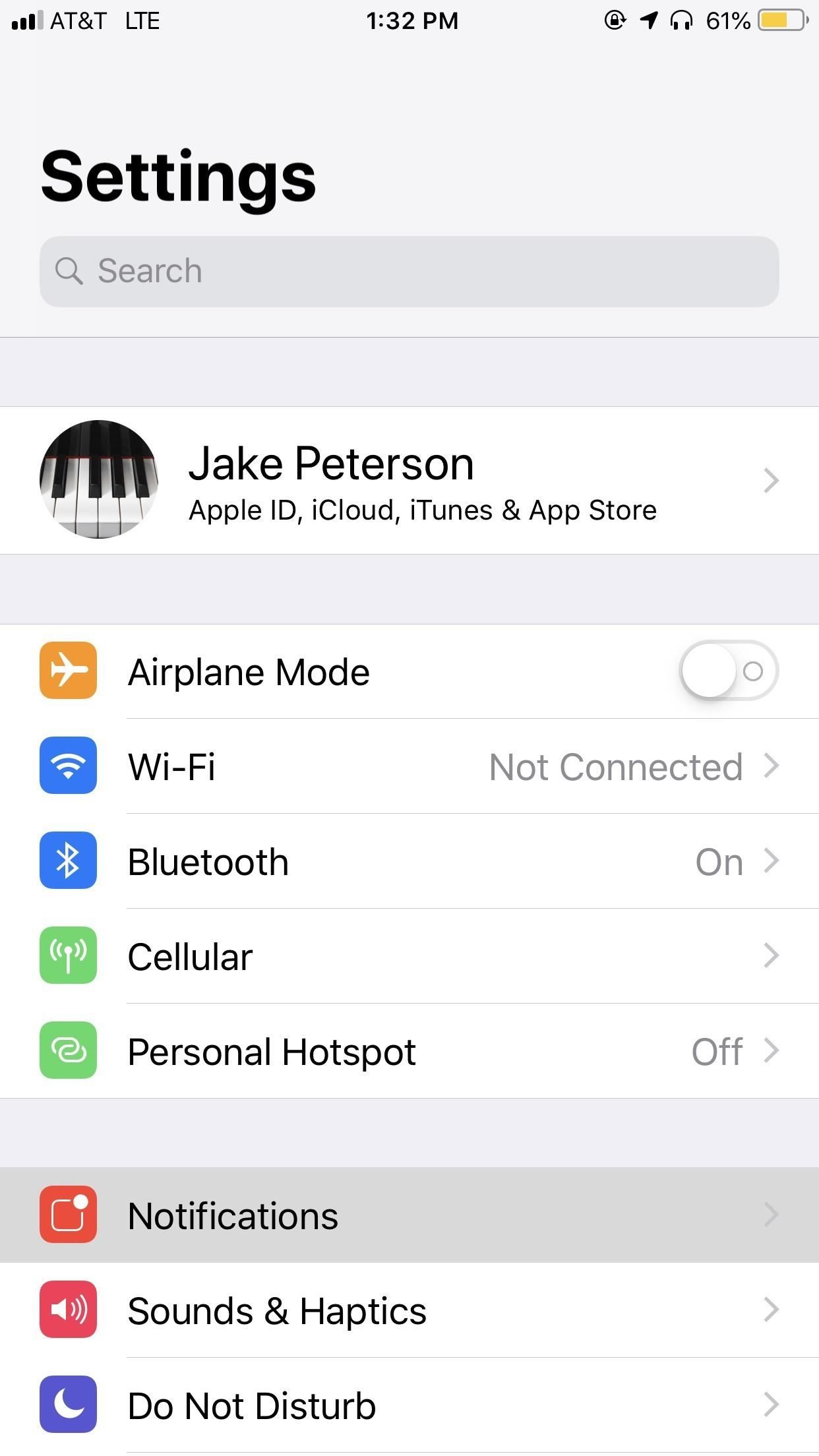Tap the battery level indicator
The image size is (819, 1456).
[x=781, y=20]
